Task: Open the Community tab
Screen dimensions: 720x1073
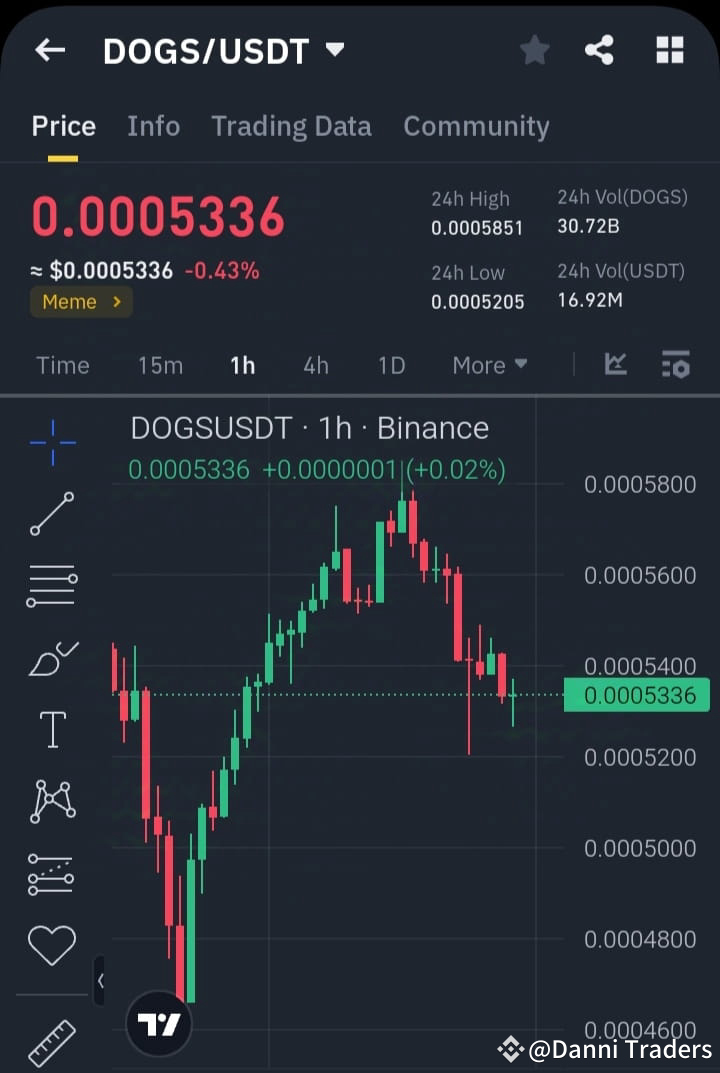Action: point(476,126)
